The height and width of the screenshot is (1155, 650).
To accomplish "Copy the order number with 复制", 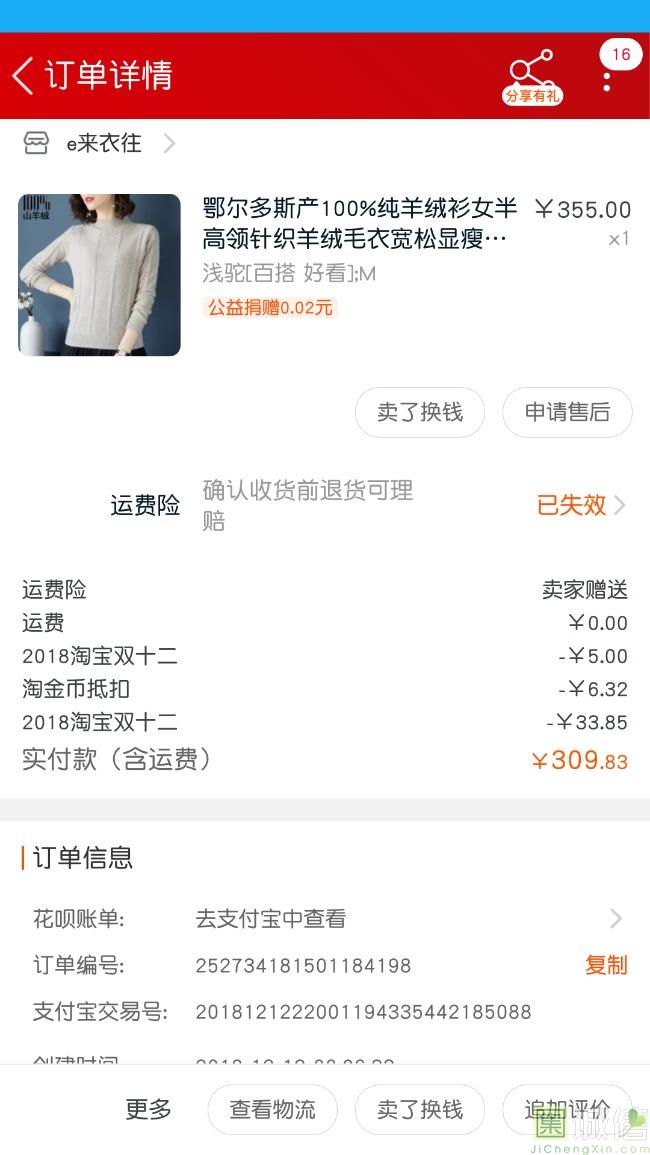I will tap(606, 965).
